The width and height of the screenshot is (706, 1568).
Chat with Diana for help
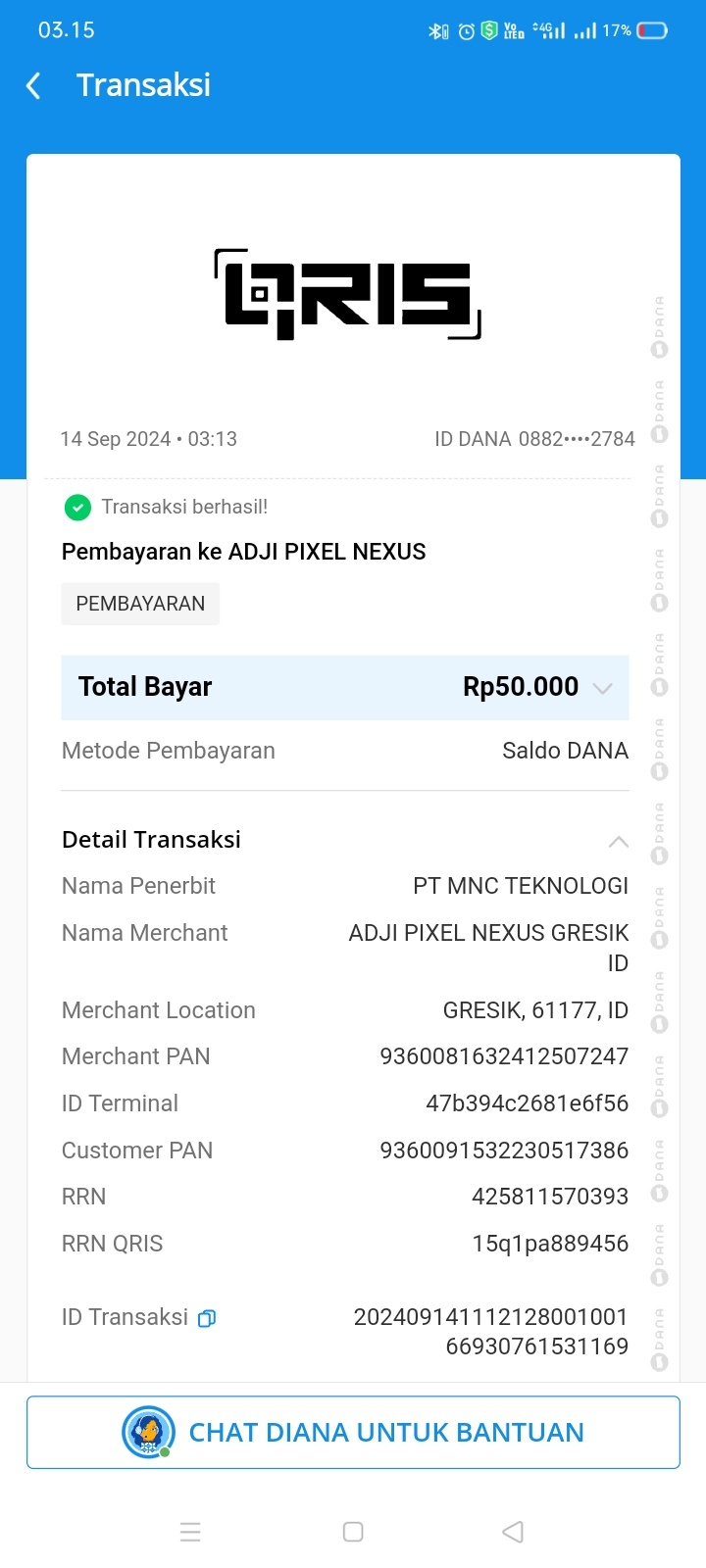click(353, 1432)
